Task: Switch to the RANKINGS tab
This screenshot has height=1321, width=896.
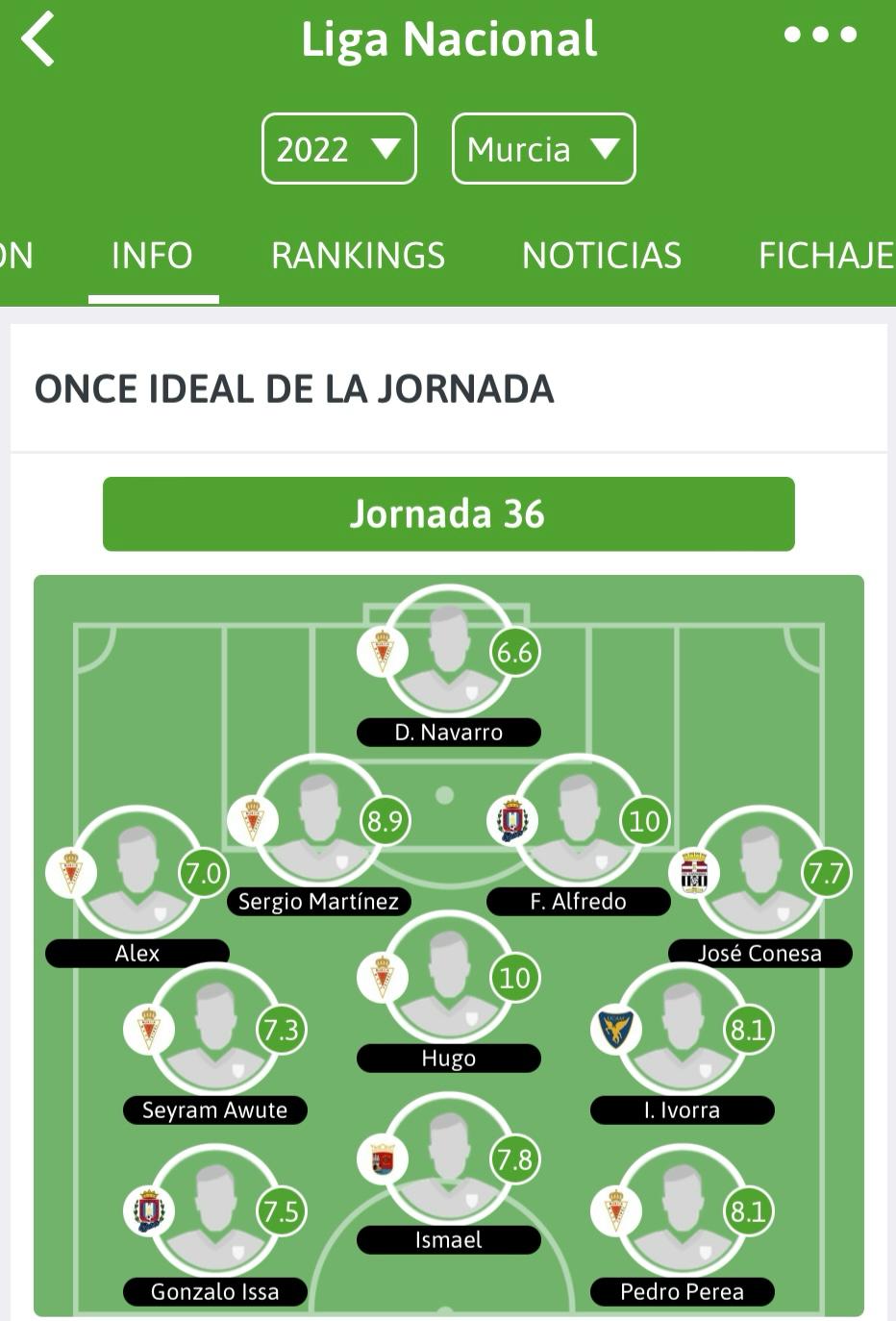Action: (x=358, y=256)
